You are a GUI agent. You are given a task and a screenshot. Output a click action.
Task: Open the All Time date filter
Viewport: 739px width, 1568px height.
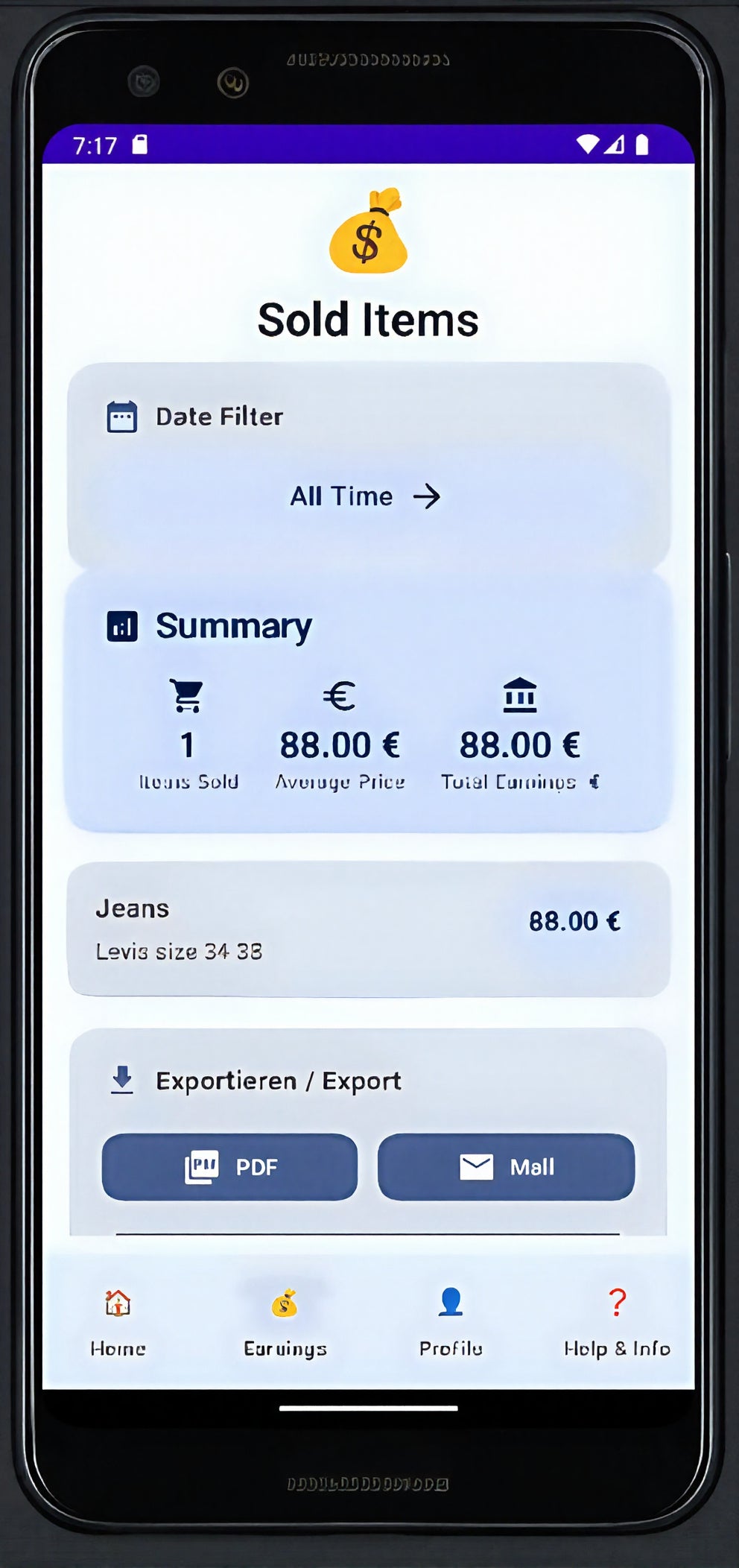click(x=365, y=496)
